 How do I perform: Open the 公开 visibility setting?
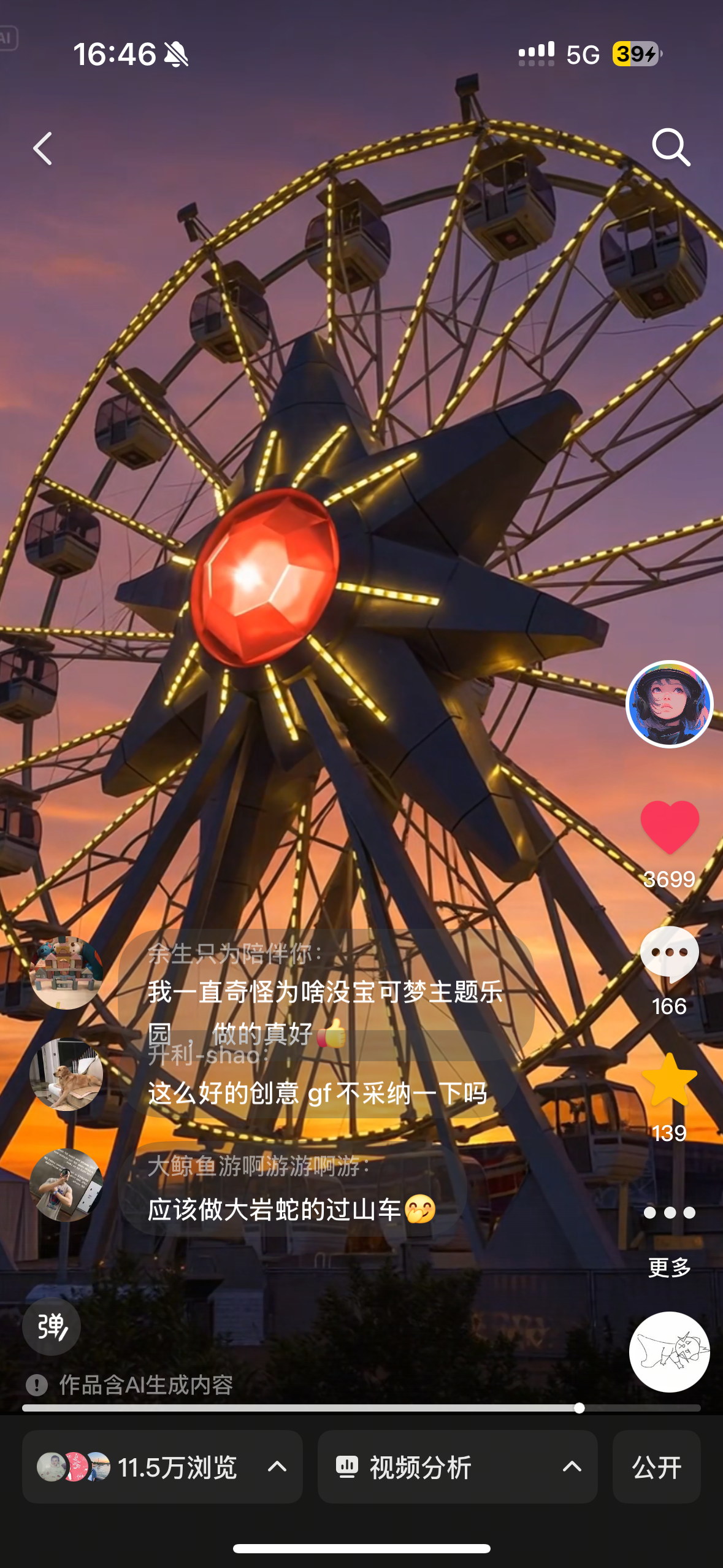(x=657, y=1467)
